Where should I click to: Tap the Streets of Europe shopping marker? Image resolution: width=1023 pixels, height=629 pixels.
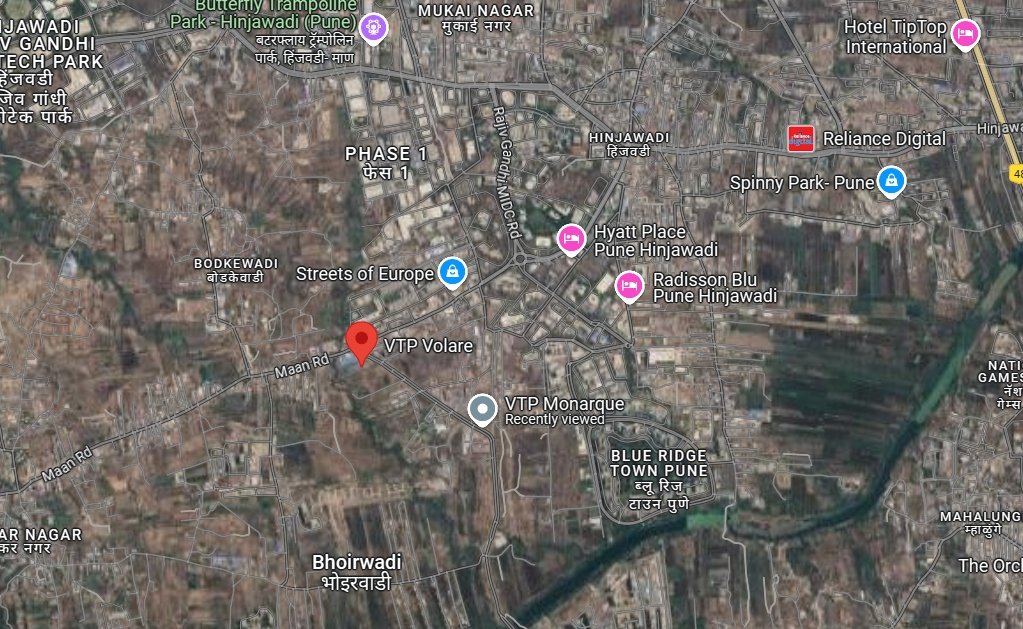[453, 272]
